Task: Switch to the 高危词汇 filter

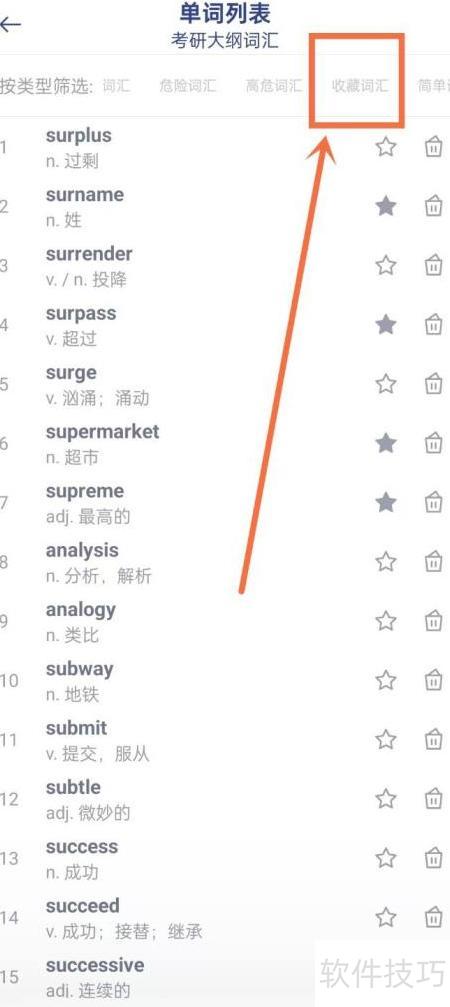Action: (273, 85)
